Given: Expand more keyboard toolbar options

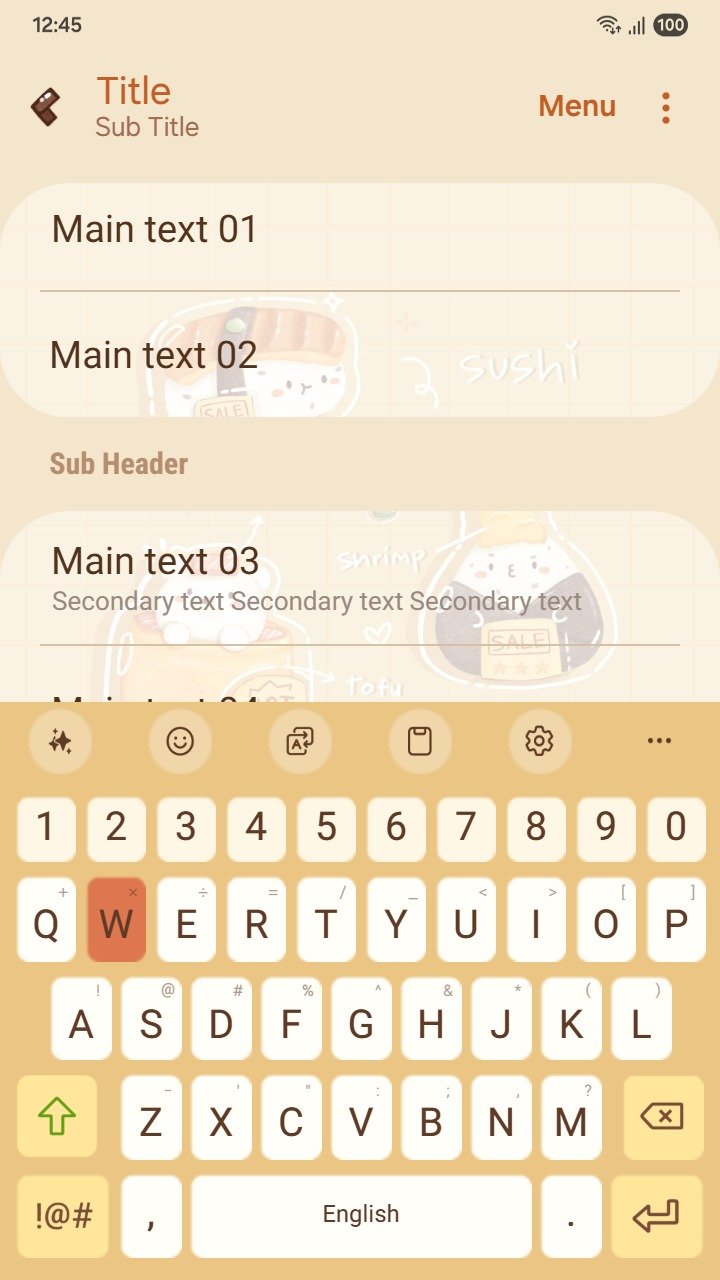Looking at the screenshot, I should [659, 741].
